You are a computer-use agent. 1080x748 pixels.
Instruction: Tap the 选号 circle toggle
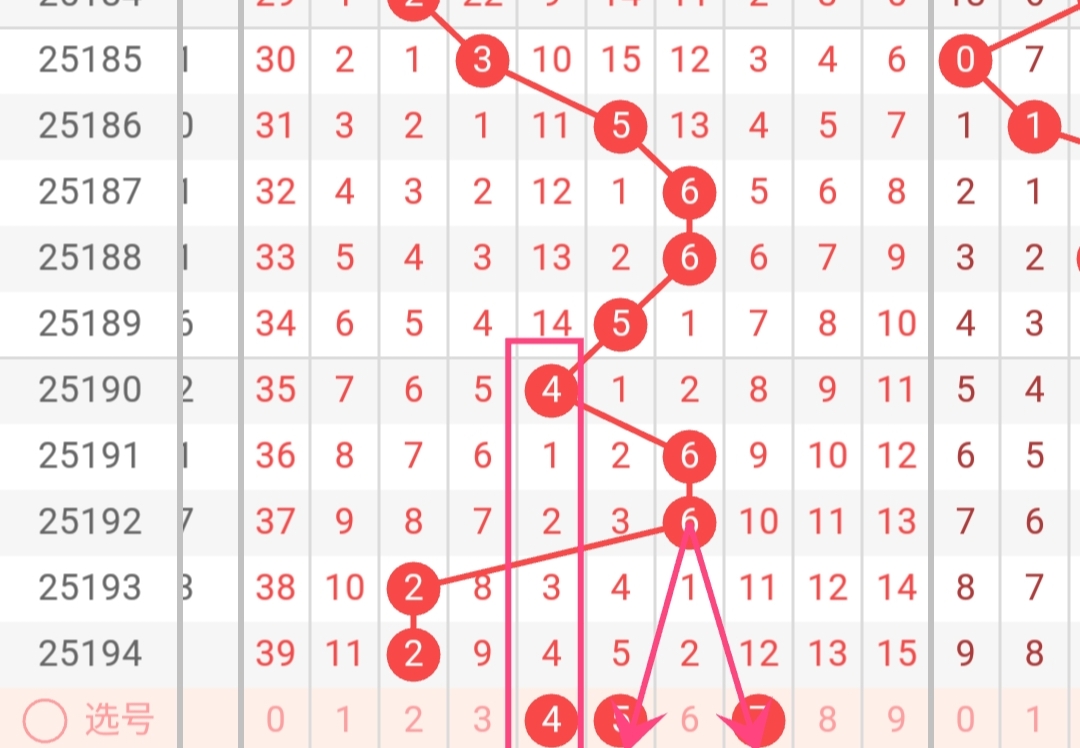(x=44, y=720)
